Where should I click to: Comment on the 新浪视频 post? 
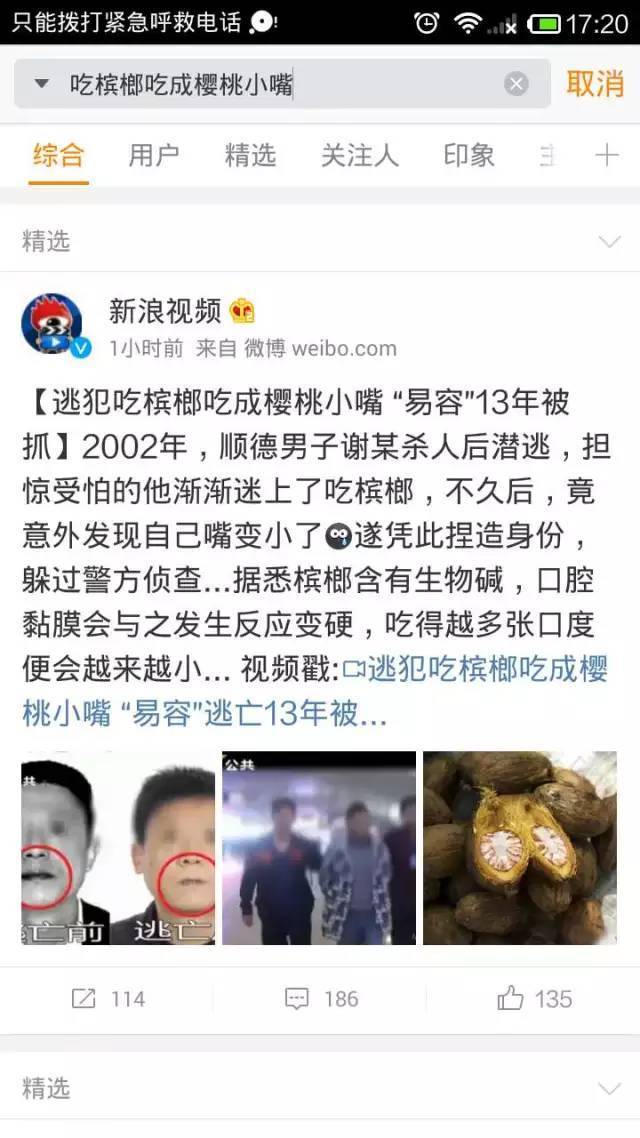321,998
